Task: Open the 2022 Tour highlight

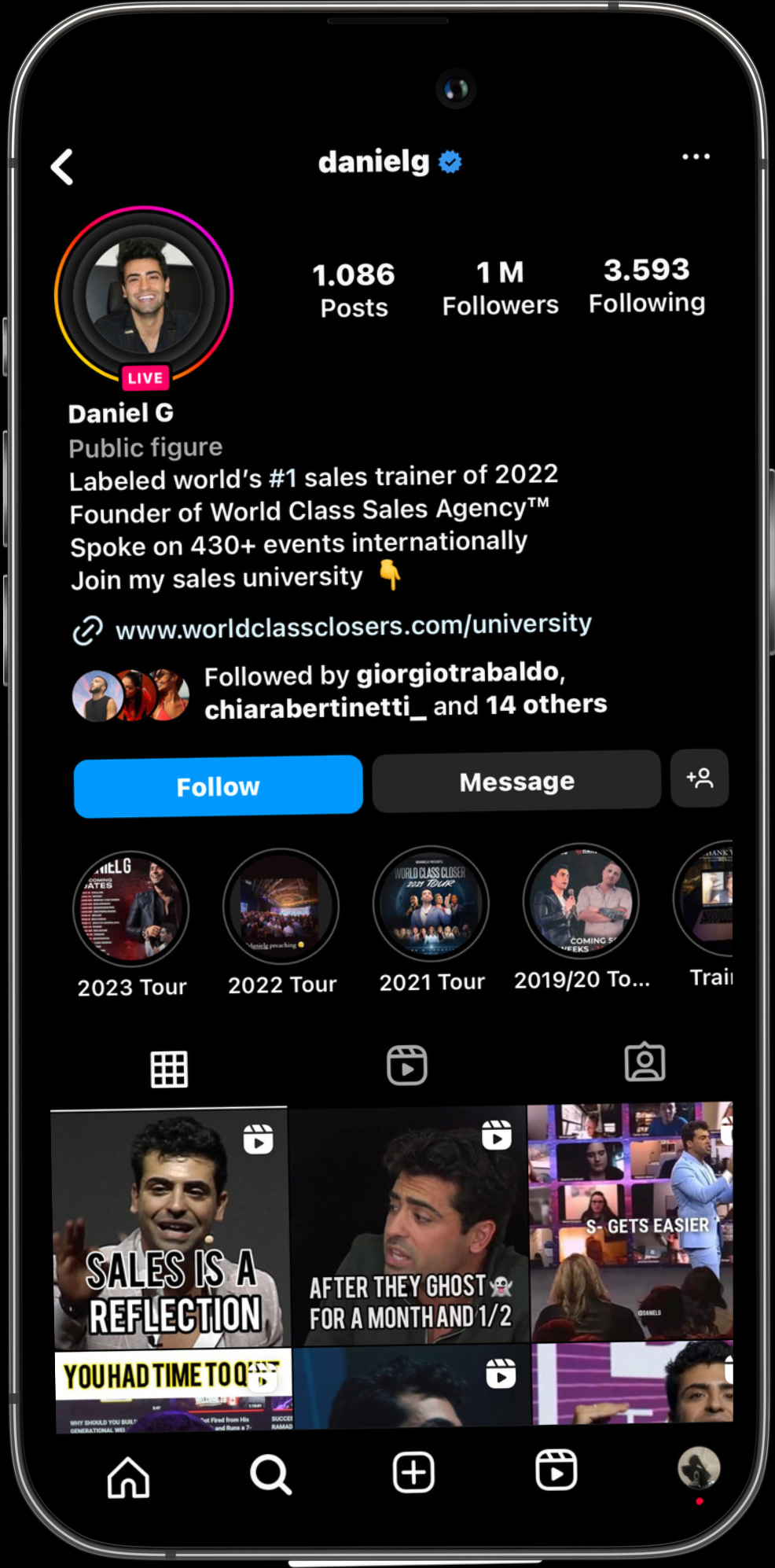Action: pyautogui.click(x=281, y=907)
